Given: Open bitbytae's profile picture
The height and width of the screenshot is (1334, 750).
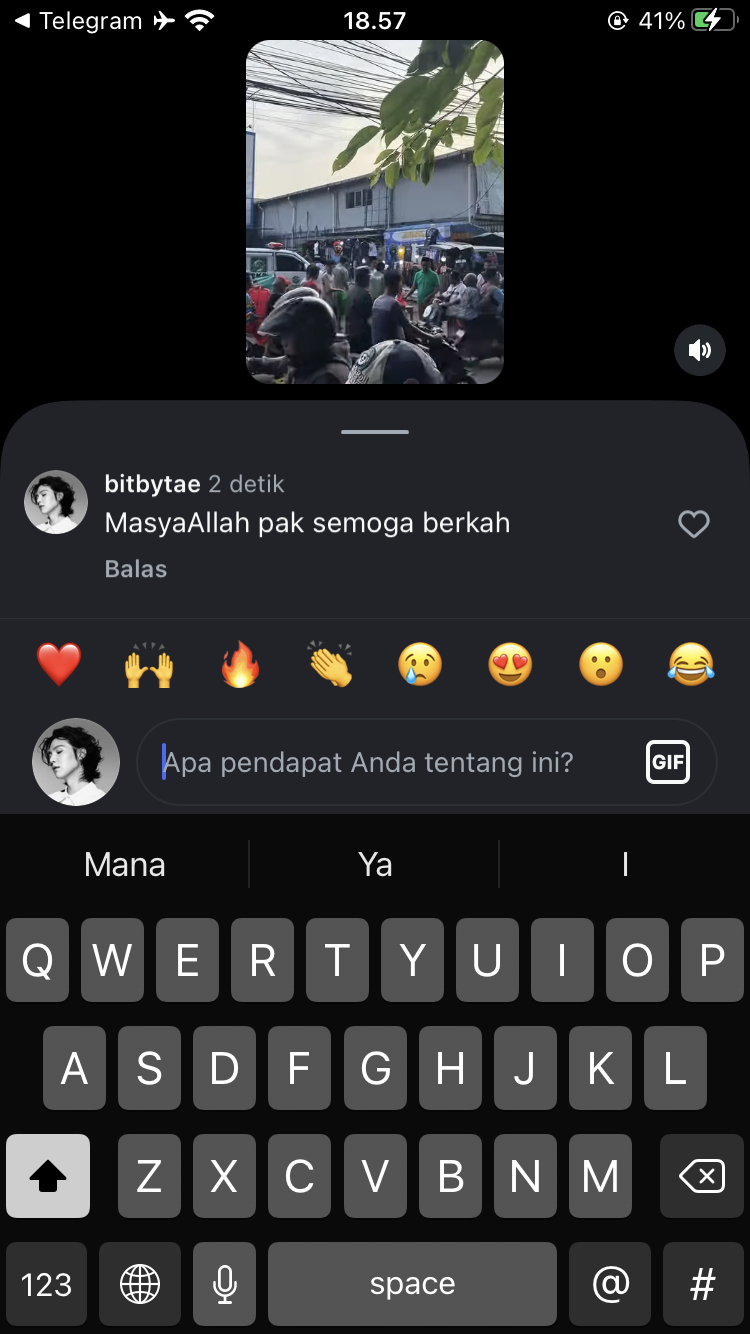Looking at the screenshot, I should tap(56, 502).
